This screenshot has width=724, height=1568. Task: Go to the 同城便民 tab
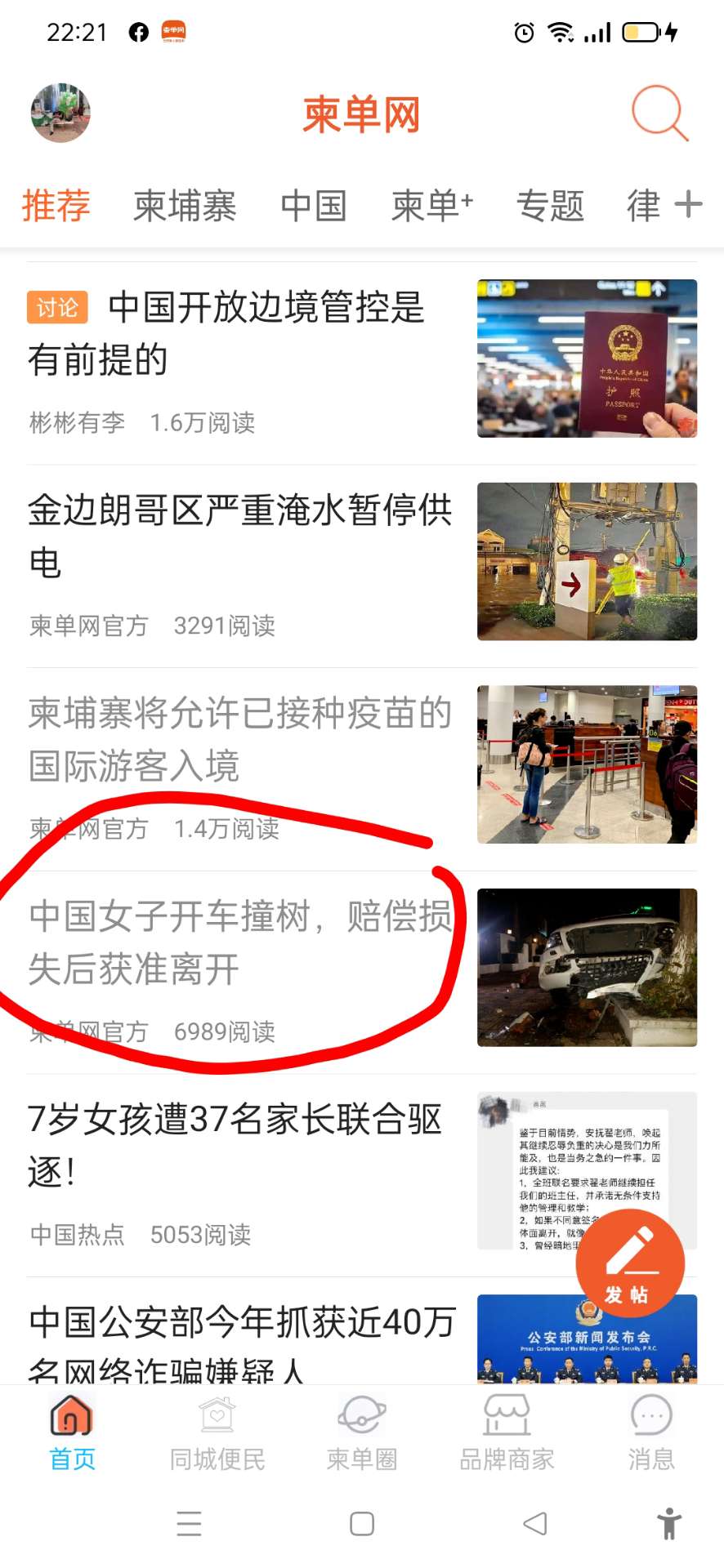point(217,1433)
